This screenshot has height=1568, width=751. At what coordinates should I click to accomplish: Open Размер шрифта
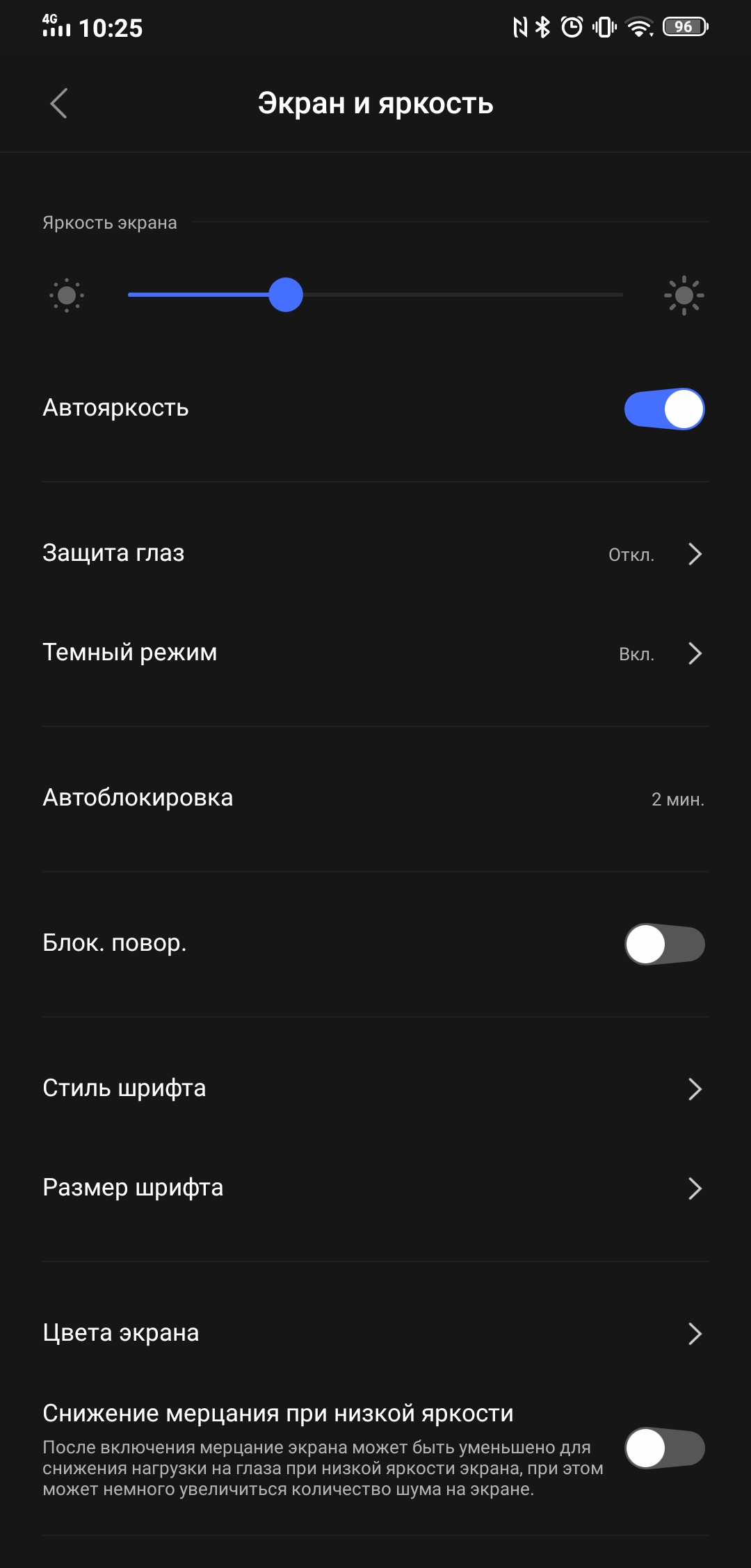pos(375,1188)
